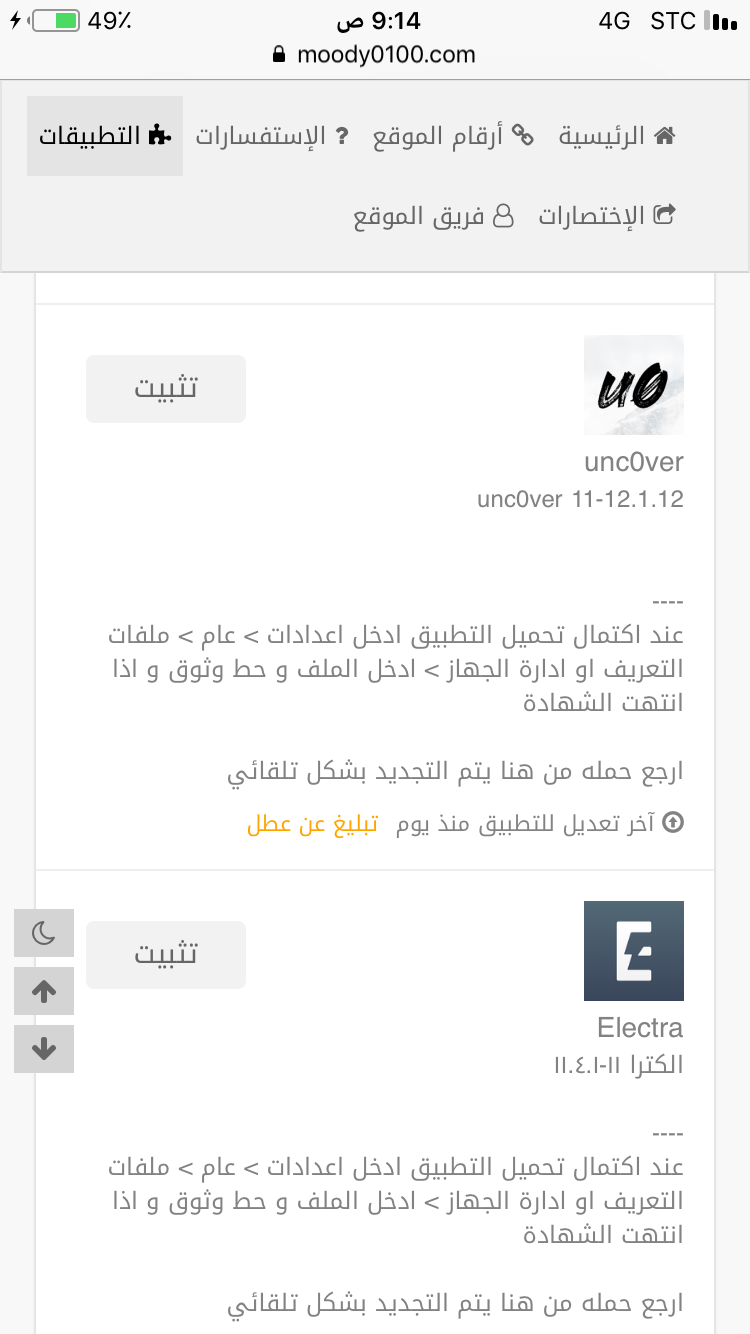The width and height of the screenshot is (750, 1334).
Task: Install Electra with its تثبيت button
Action: pos(166,954)
